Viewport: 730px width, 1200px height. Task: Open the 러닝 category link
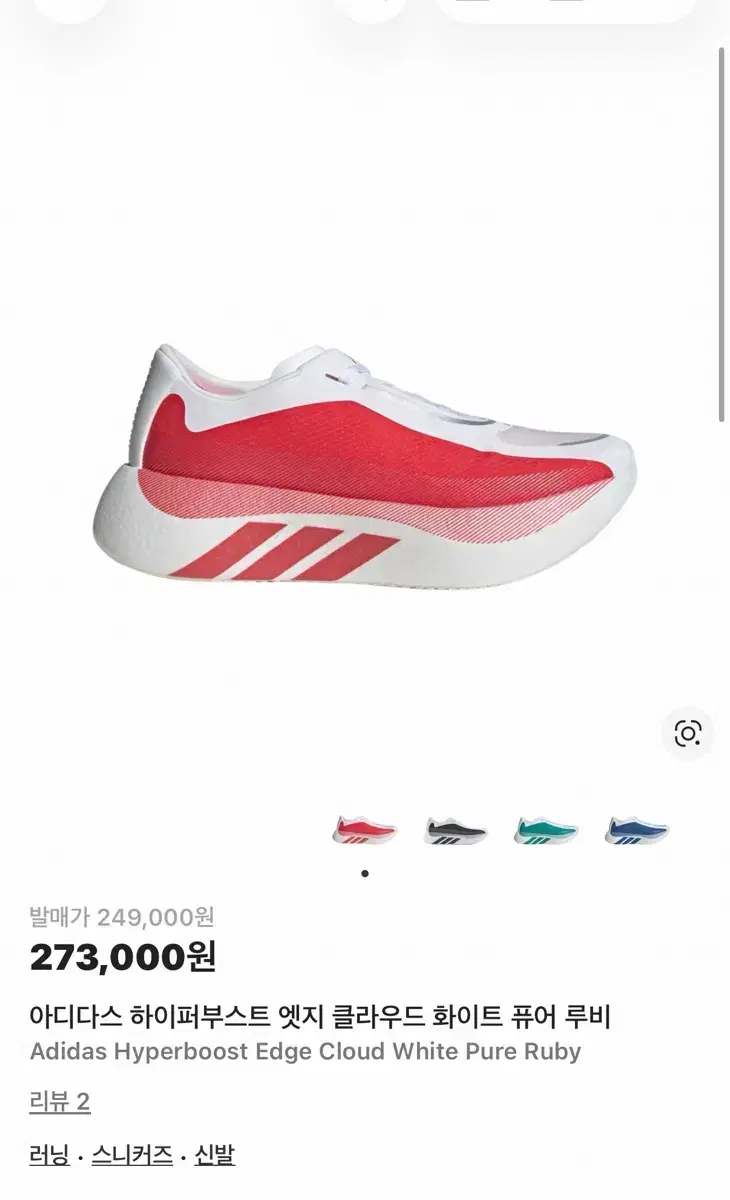49,1157
